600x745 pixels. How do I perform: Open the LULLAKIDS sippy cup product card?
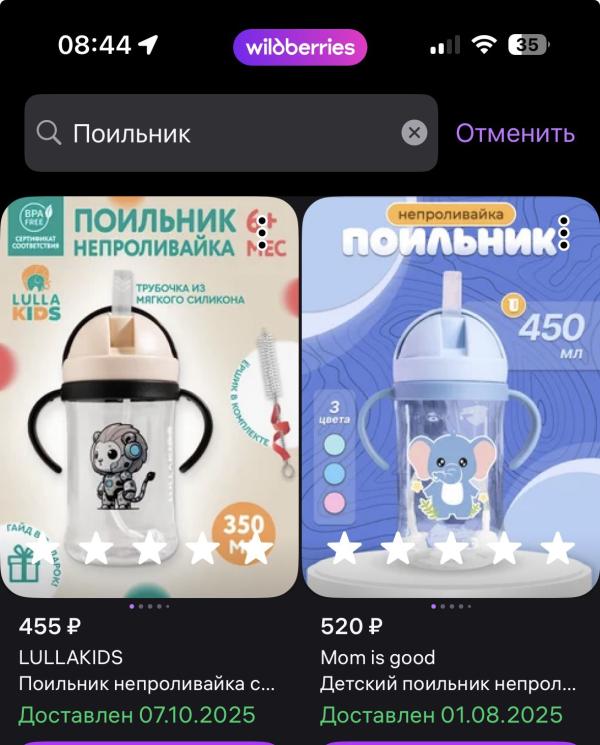[x=150, y=400]
